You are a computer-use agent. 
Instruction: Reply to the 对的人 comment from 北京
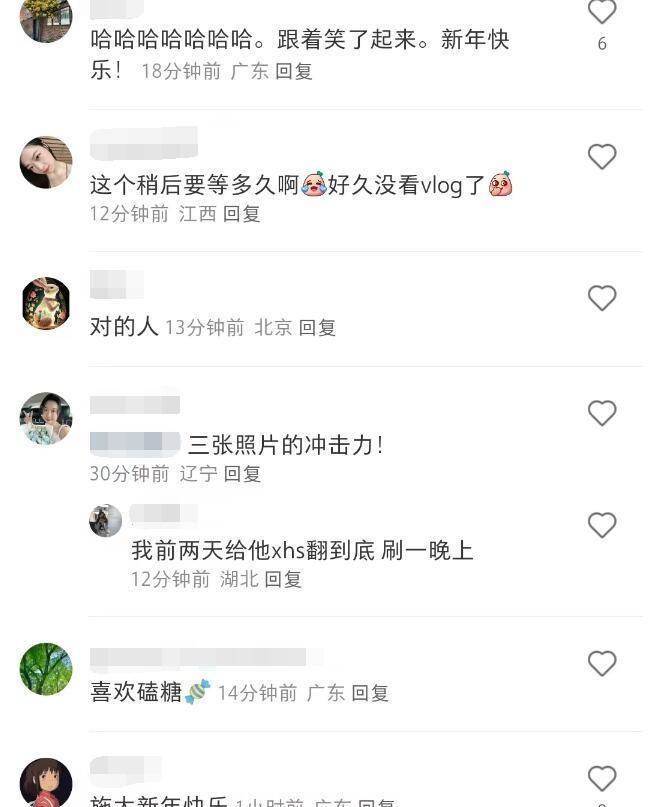[x=317, y=327]
